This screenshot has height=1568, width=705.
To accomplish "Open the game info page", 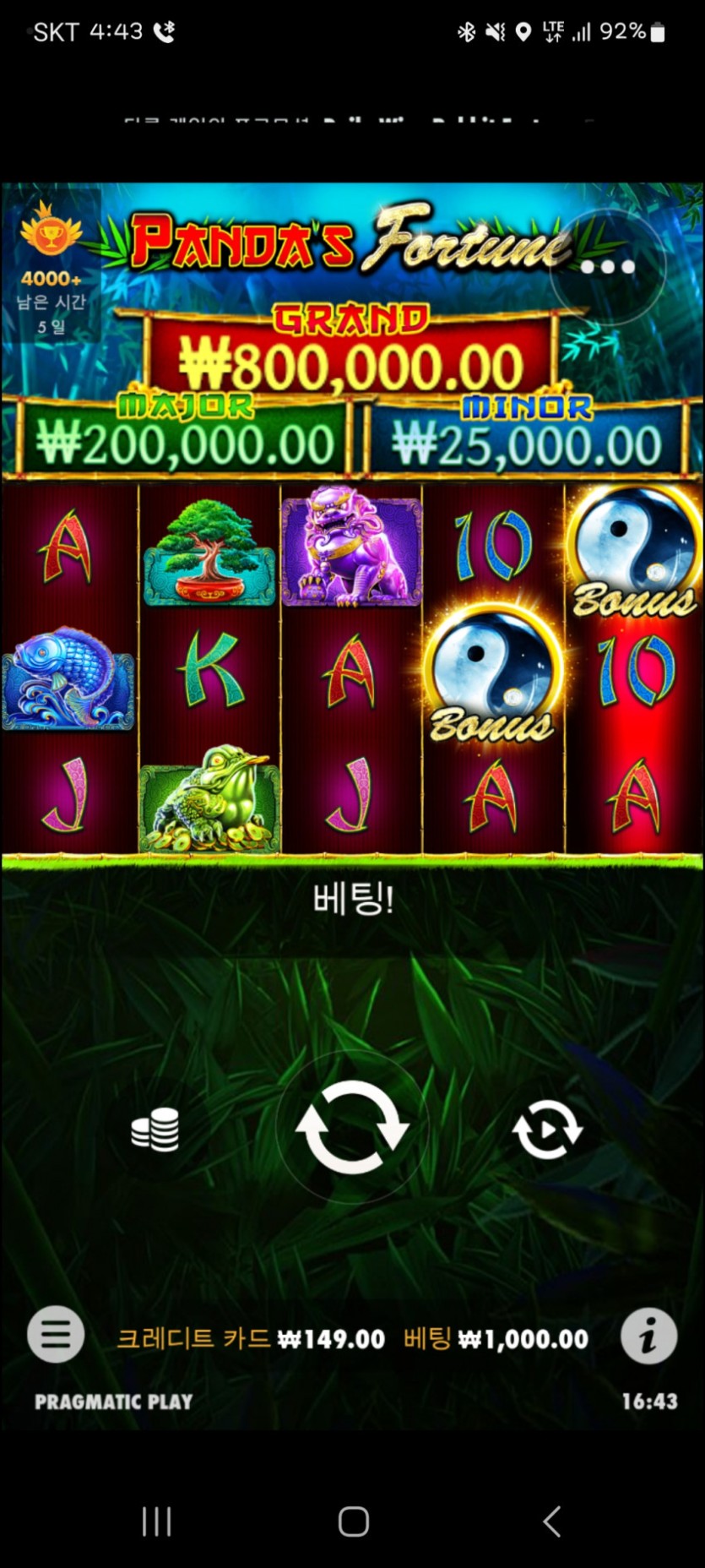I will (648, 1337).
